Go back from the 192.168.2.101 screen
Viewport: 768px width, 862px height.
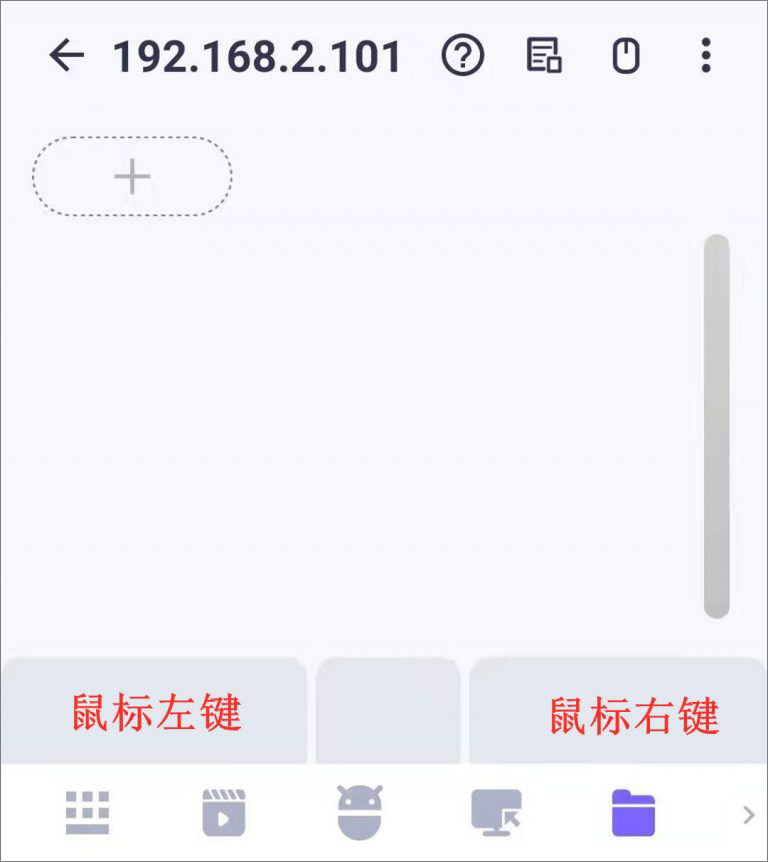(x=66, y=56)
